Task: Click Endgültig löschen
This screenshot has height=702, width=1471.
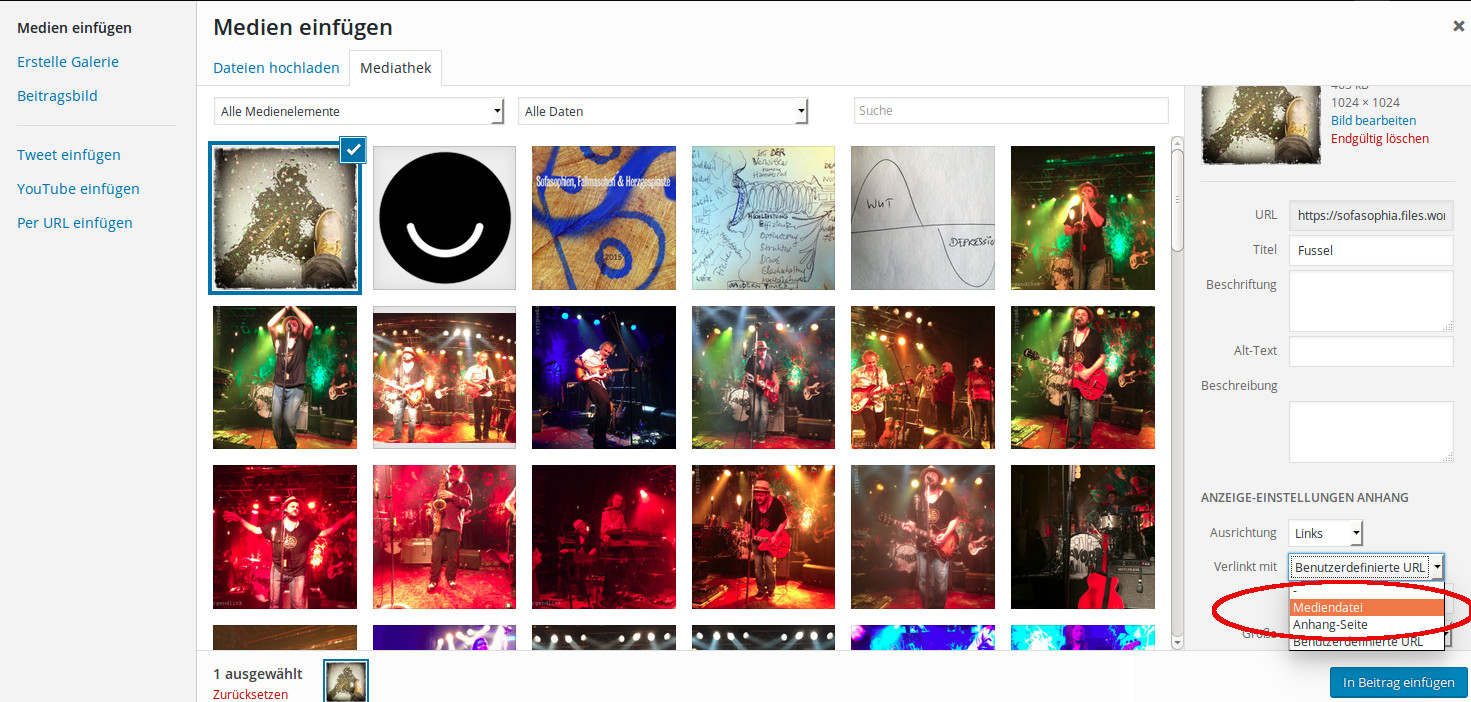Action: [x=1379, y=138]
